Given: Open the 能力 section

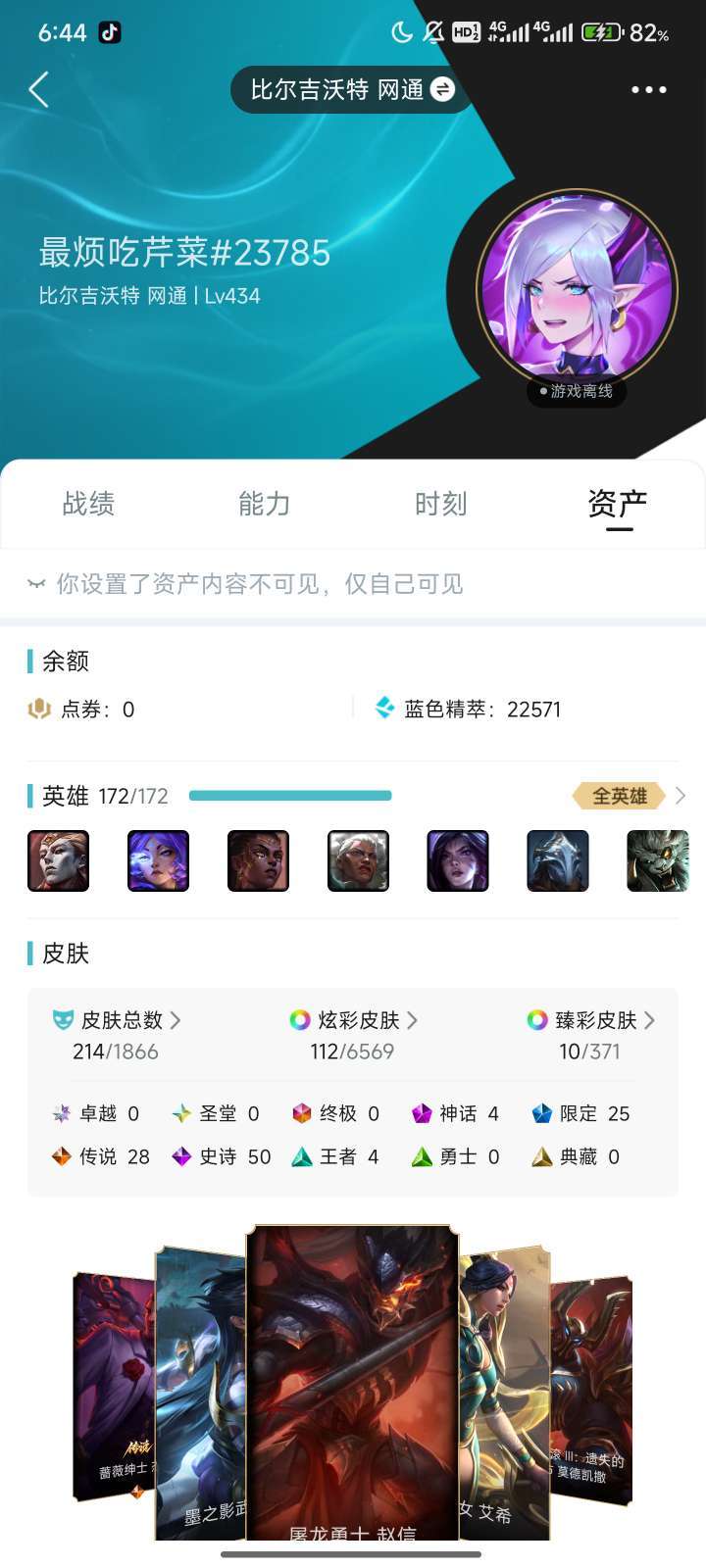Looking at the screenshot, I should click(x=264, y=504).
